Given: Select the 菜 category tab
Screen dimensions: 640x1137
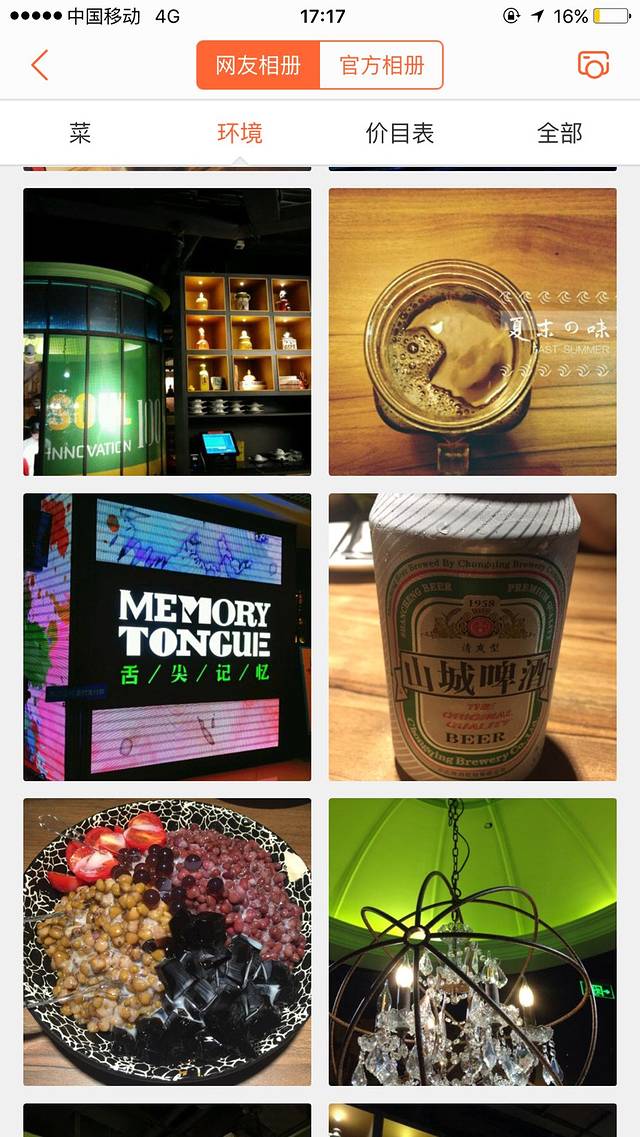Looking at the screenshot, I should click(x=80, y=133).
